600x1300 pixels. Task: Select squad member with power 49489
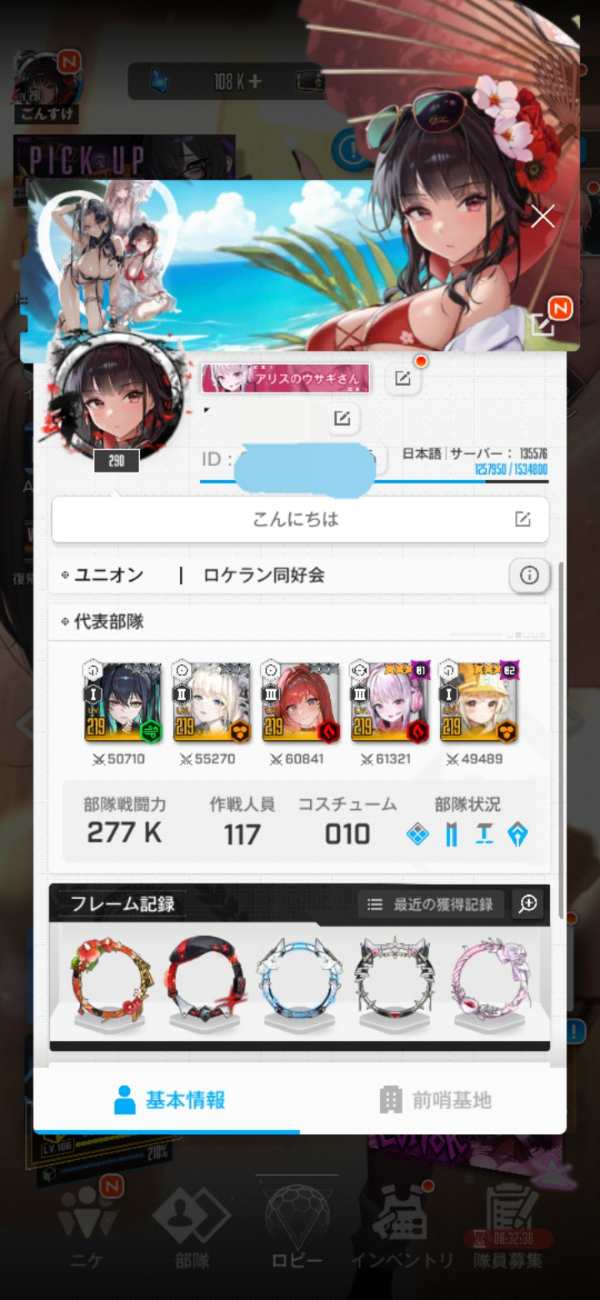point(478,700)
